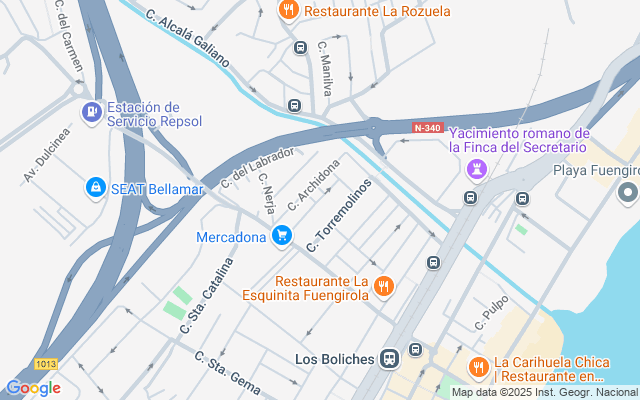Image resolution: width=640 pixels, height=400 pixels.
Task: Open La Carihuela Chica restaurant pin
Action: [x=478, y=369]
